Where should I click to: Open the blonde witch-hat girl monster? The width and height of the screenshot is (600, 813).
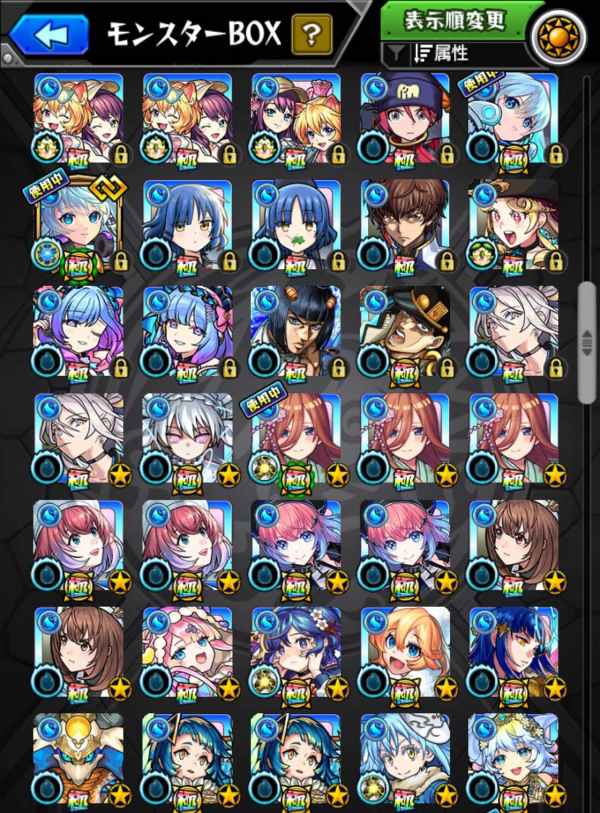coord(514,226)
